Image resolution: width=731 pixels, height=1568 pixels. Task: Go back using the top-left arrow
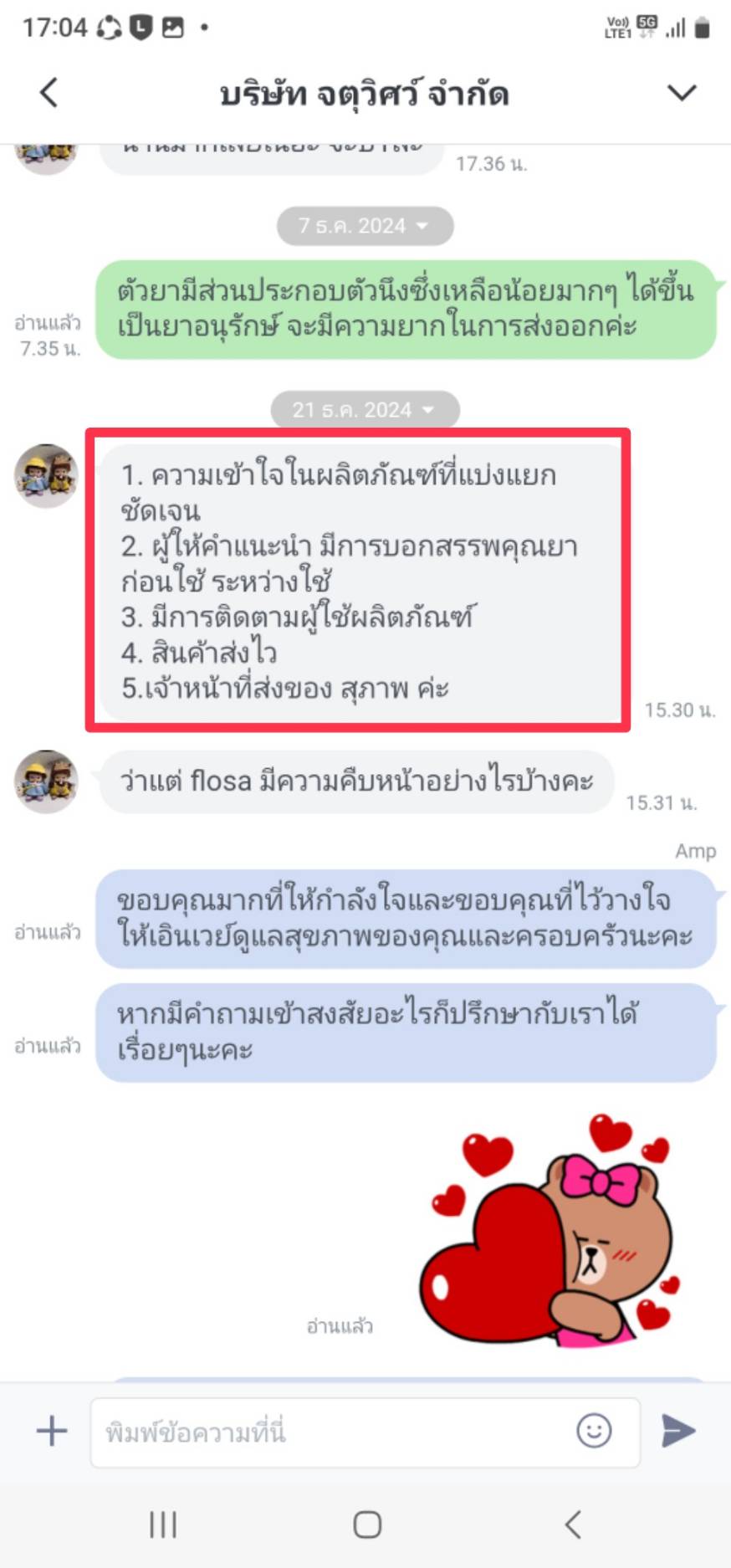tap(49, 92)
